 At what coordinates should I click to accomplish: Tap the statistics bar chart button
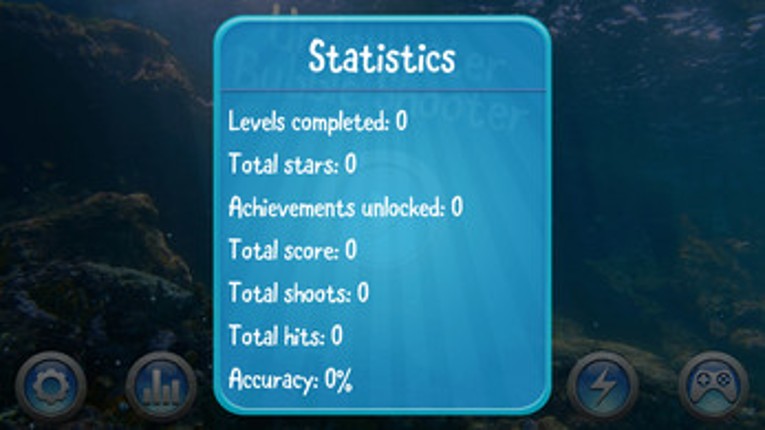click(x=161, y=386)
